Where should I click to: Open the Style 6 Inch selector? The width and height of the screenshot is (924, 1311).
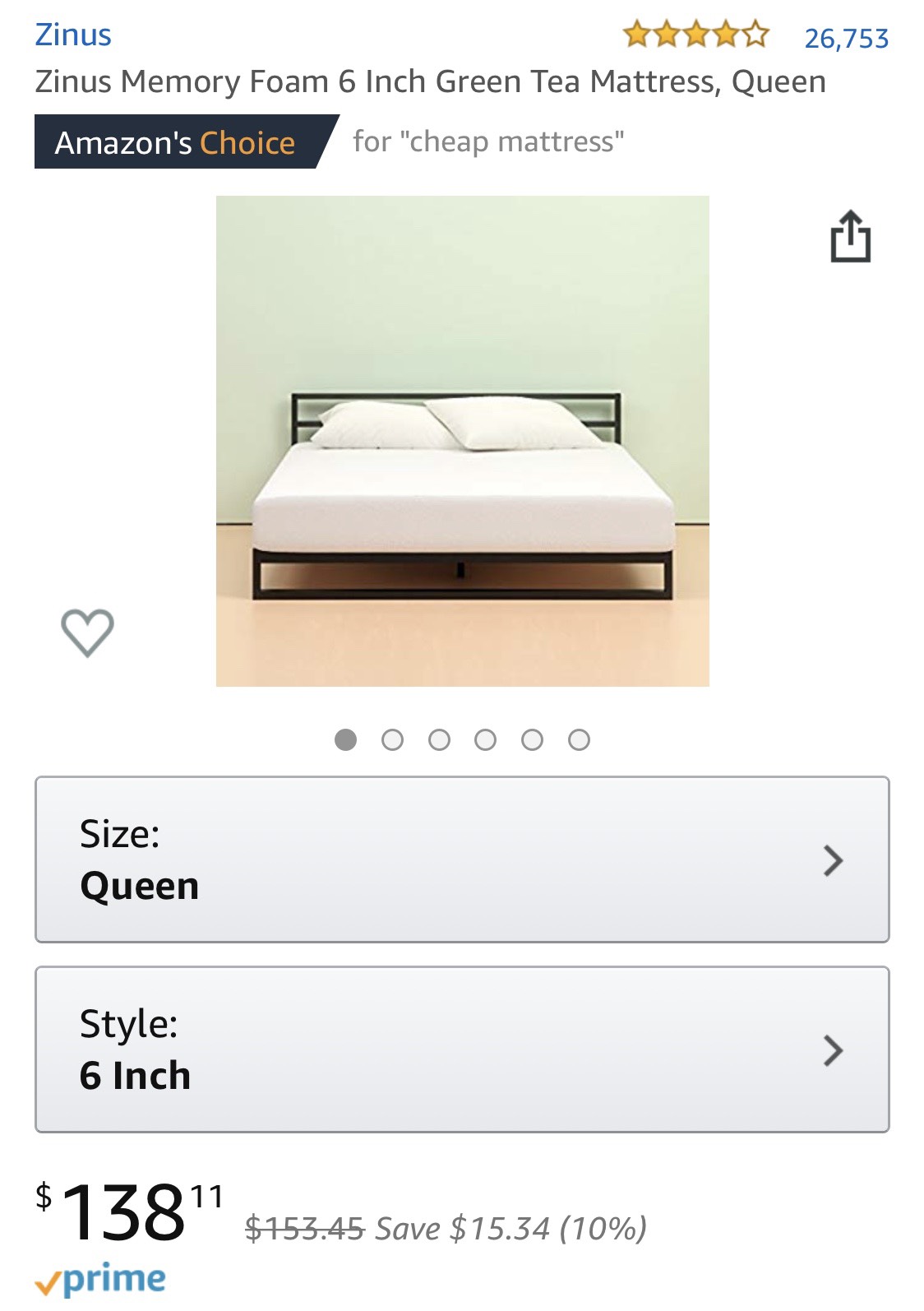point(462,1049)
